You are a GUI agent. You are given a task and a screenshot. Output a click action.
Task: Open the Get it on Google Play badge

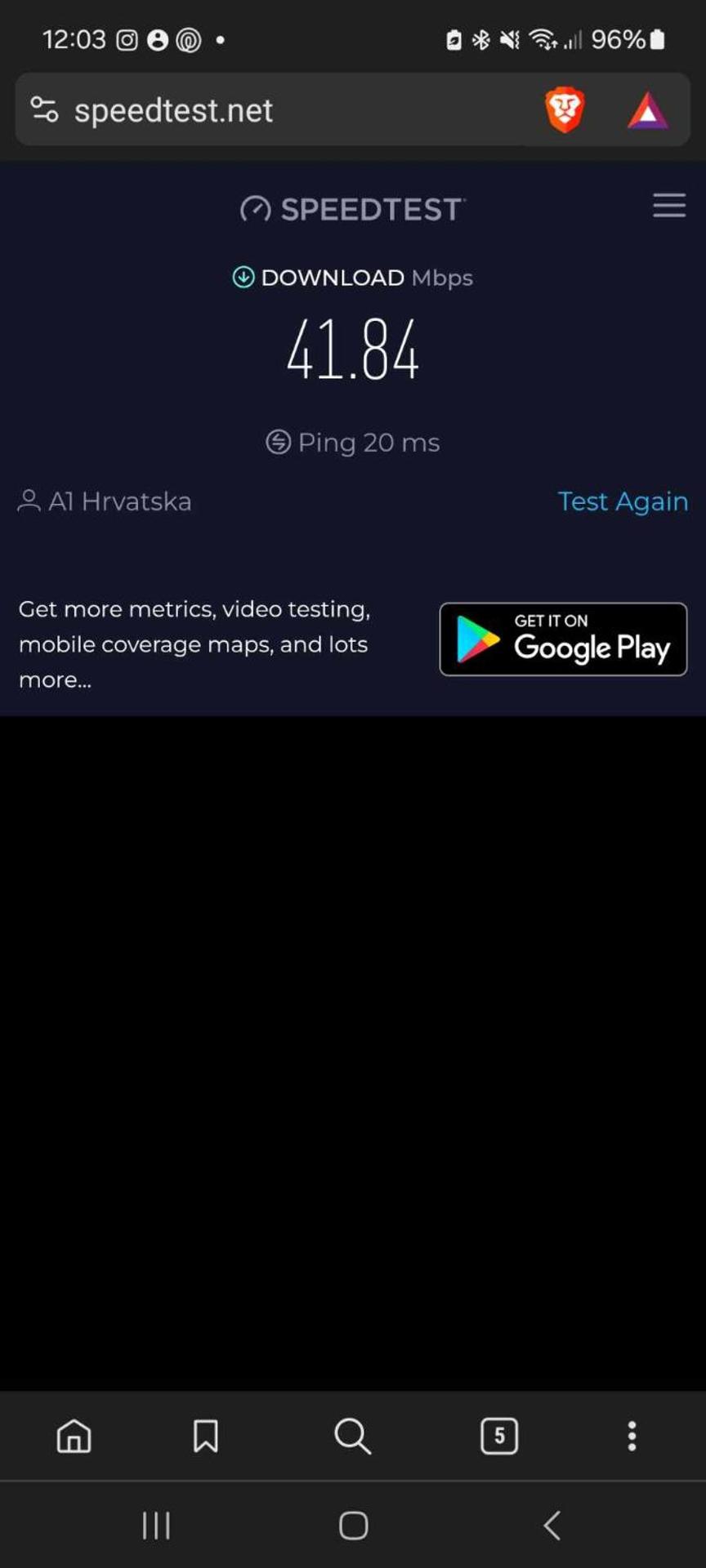pyautogui.click(x=563, y=639)
